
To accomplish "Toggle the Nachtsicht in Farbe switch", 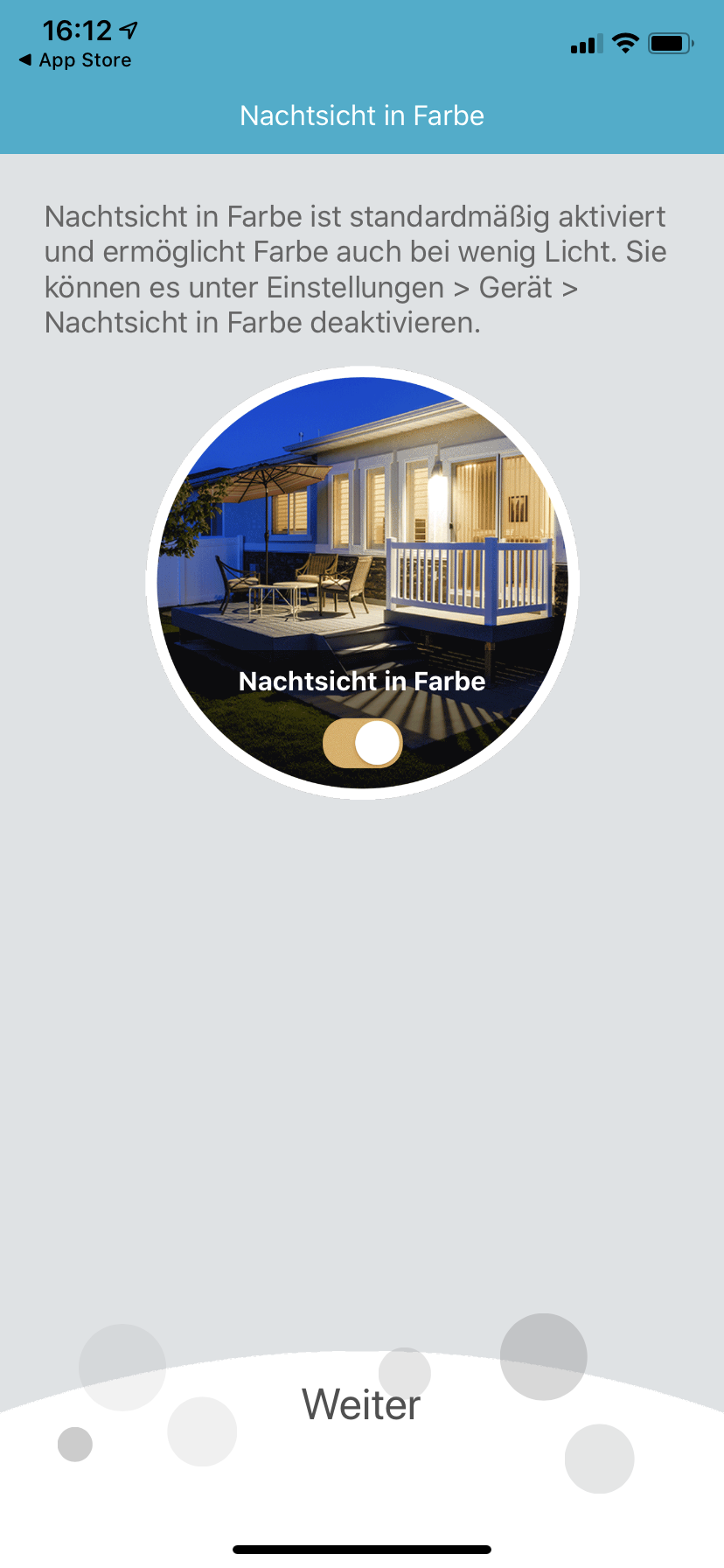I will [x=362, y=744].
